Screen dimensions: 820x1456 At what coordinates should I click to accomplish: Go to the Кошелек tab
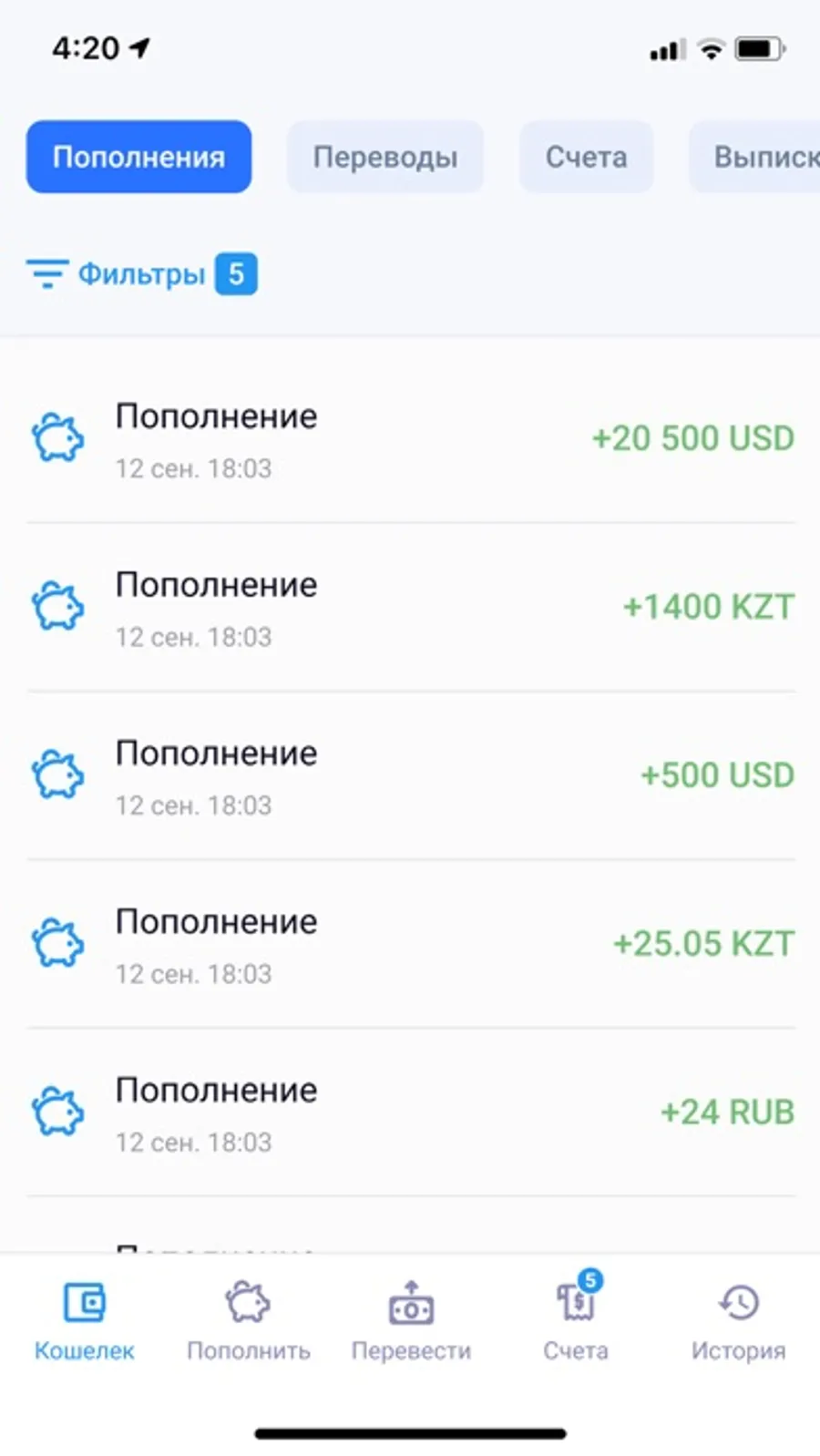tap(84, 1318)
